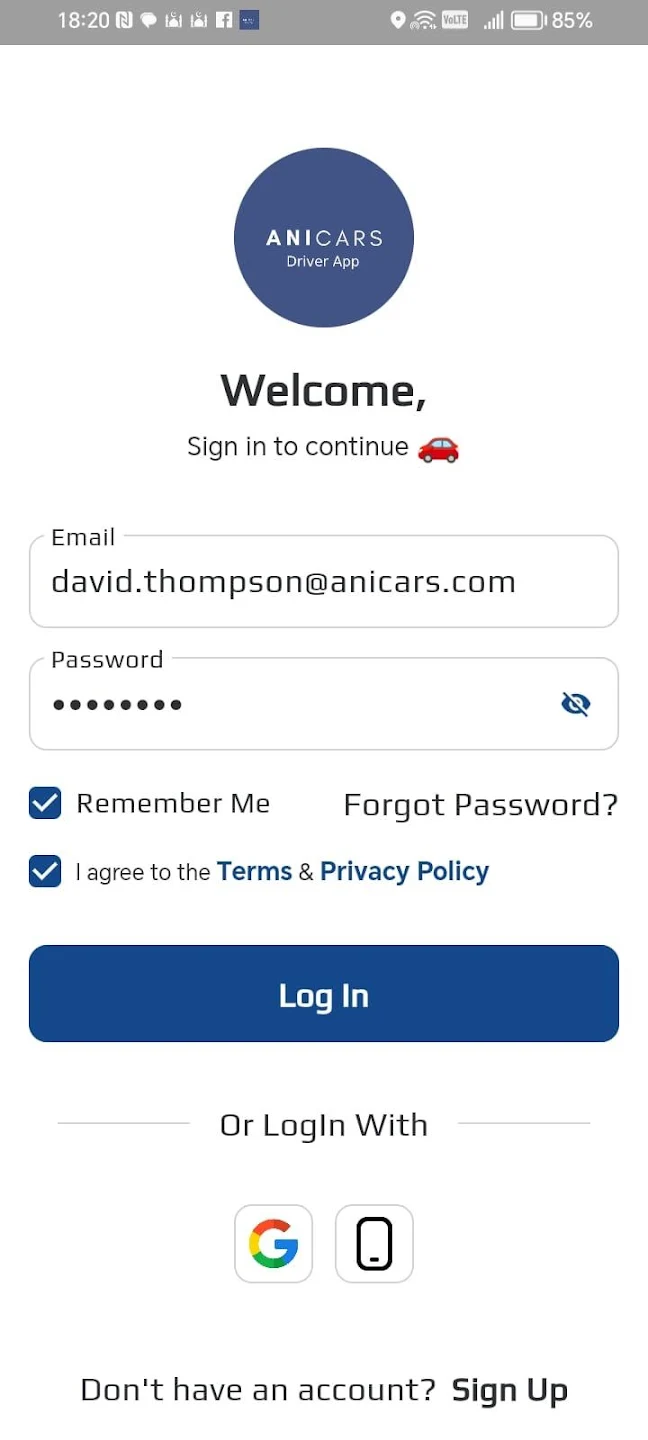The image size is (648, 1440).
Task: Toggle password visibility eye icon
Action: 576,705
